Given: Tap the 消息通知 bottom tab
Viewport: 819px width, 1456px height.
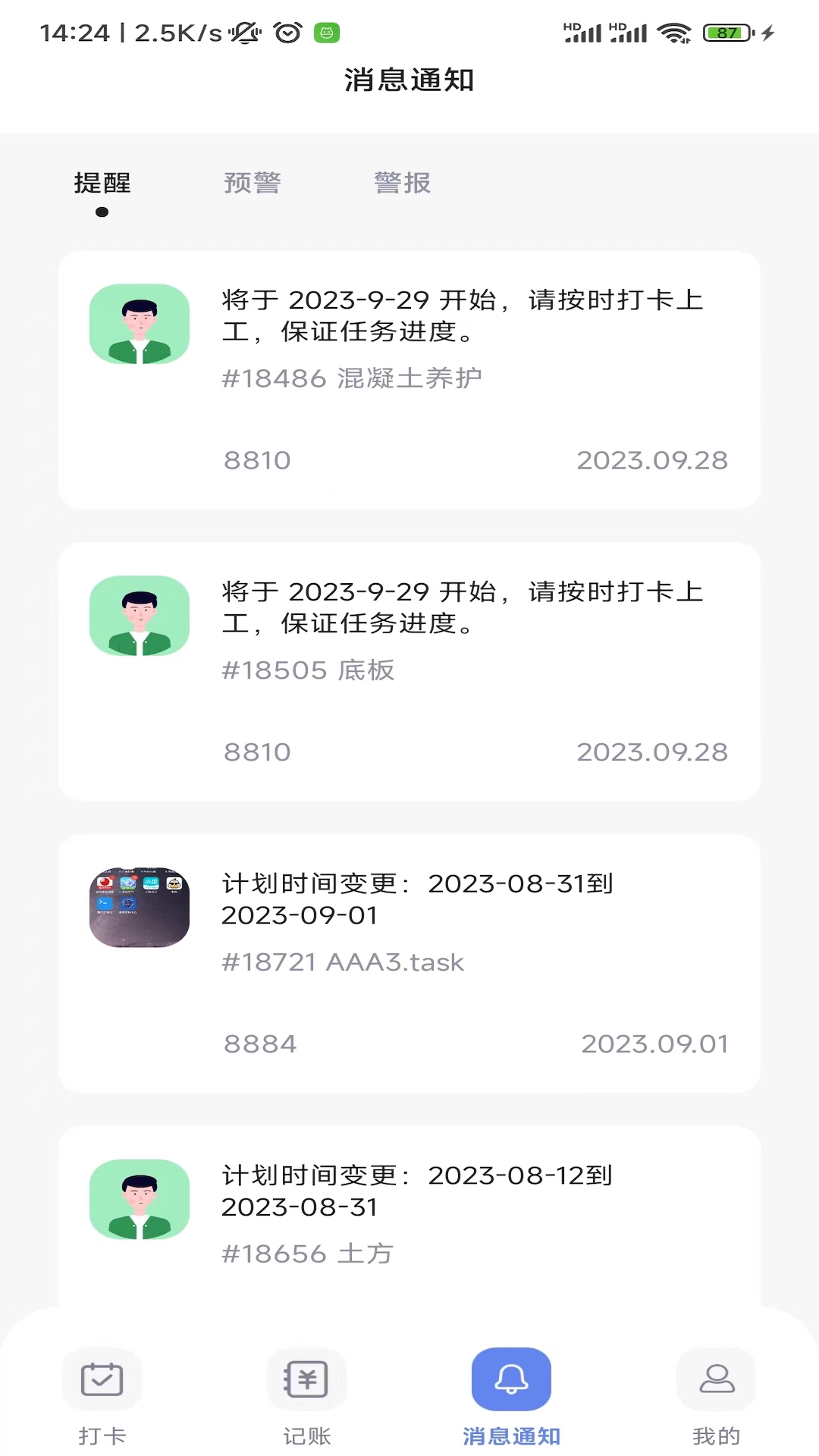Looking at the screenshot, I should pos(511,1395).
